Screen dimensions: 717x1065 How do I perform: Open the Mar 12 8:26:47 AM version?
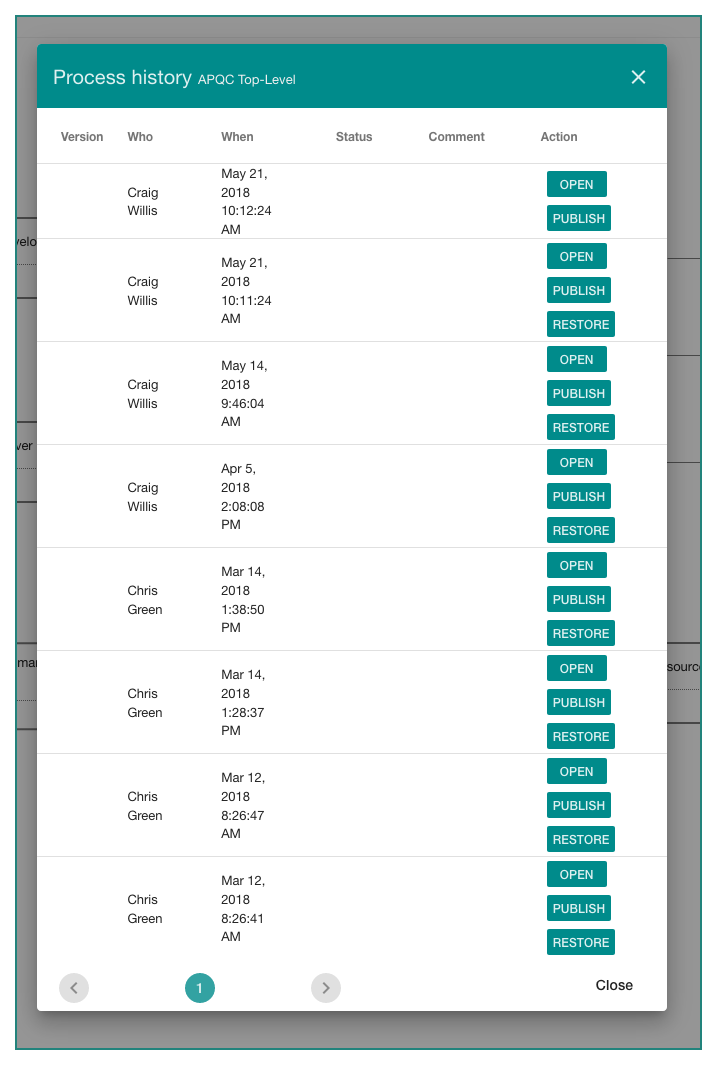coord(576,772)
